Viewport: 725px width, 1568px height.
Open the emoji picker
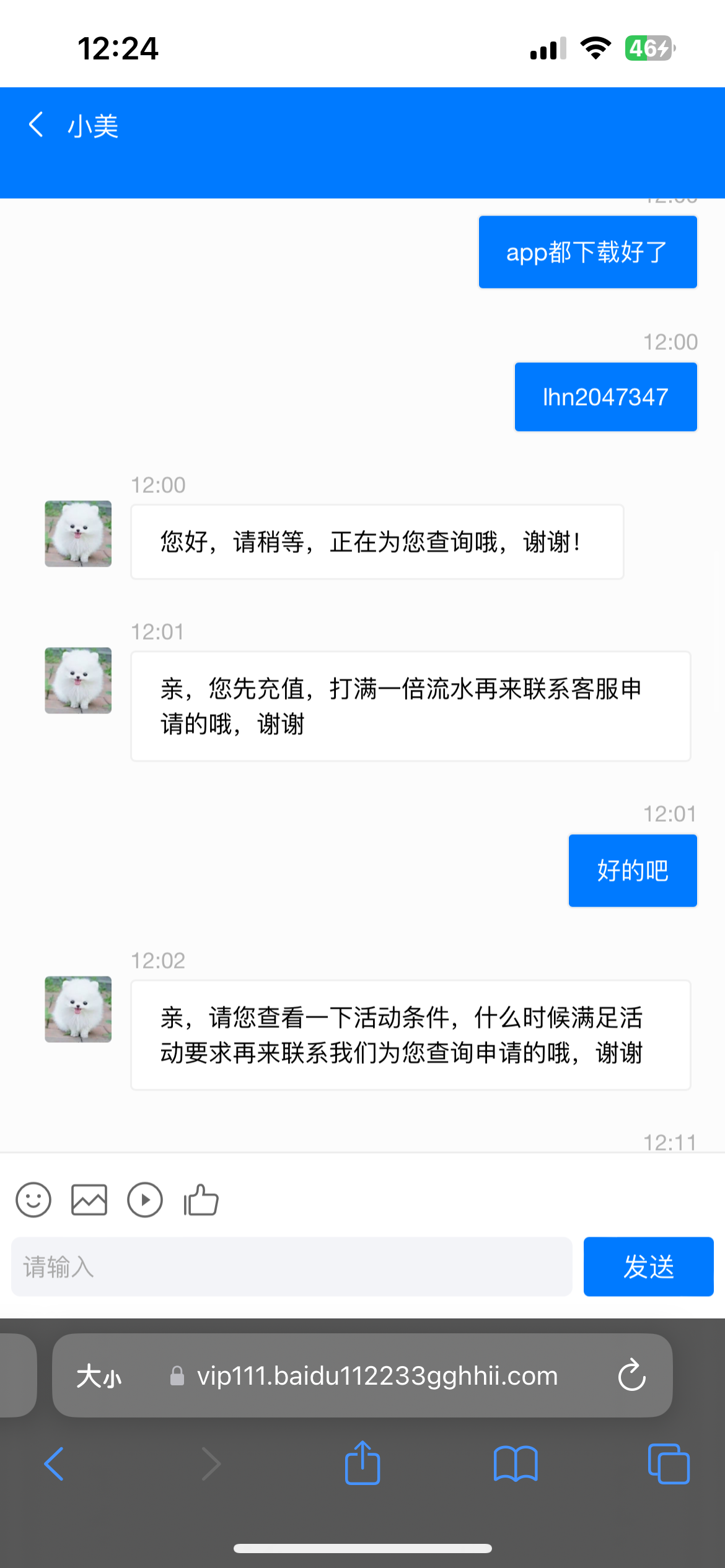pyautogui.click(x=33, y=1200)
